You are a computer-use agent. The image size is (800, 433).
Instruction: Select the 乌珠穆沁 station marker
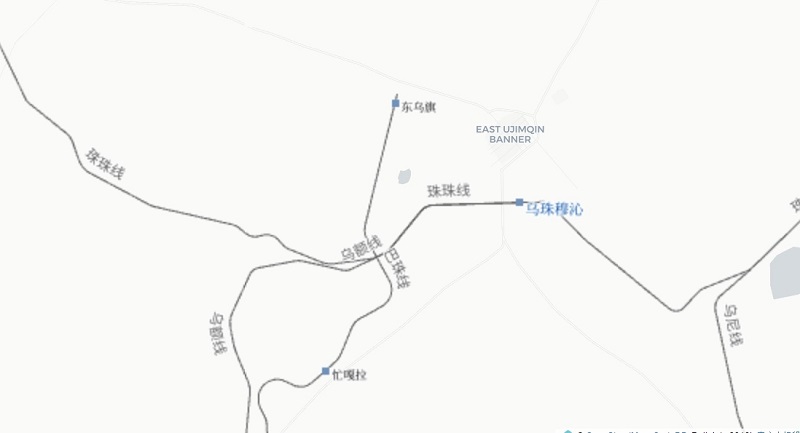coord(519,203)
